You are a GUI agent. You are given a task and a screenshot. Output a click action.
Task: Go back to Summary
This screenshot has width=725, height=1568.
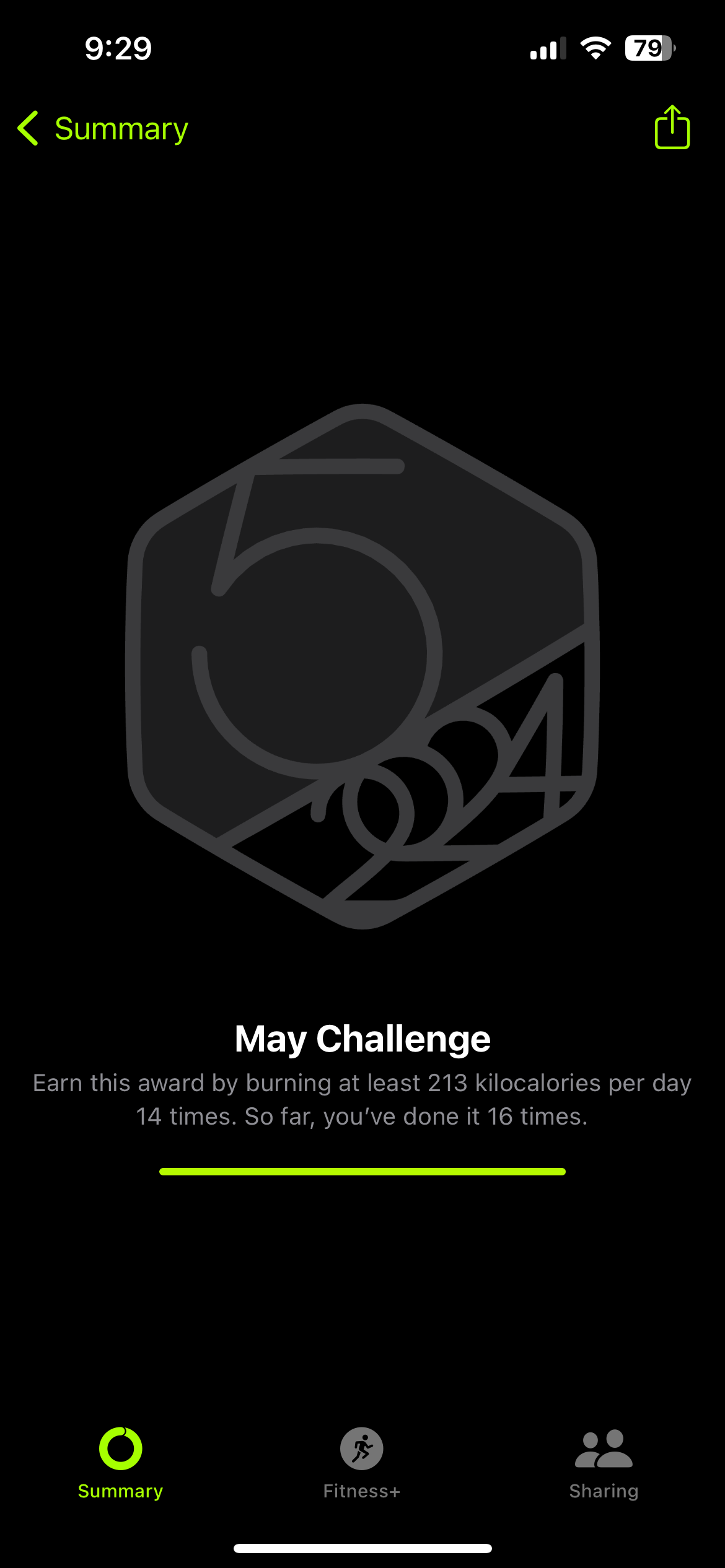[x=103, y=129]
